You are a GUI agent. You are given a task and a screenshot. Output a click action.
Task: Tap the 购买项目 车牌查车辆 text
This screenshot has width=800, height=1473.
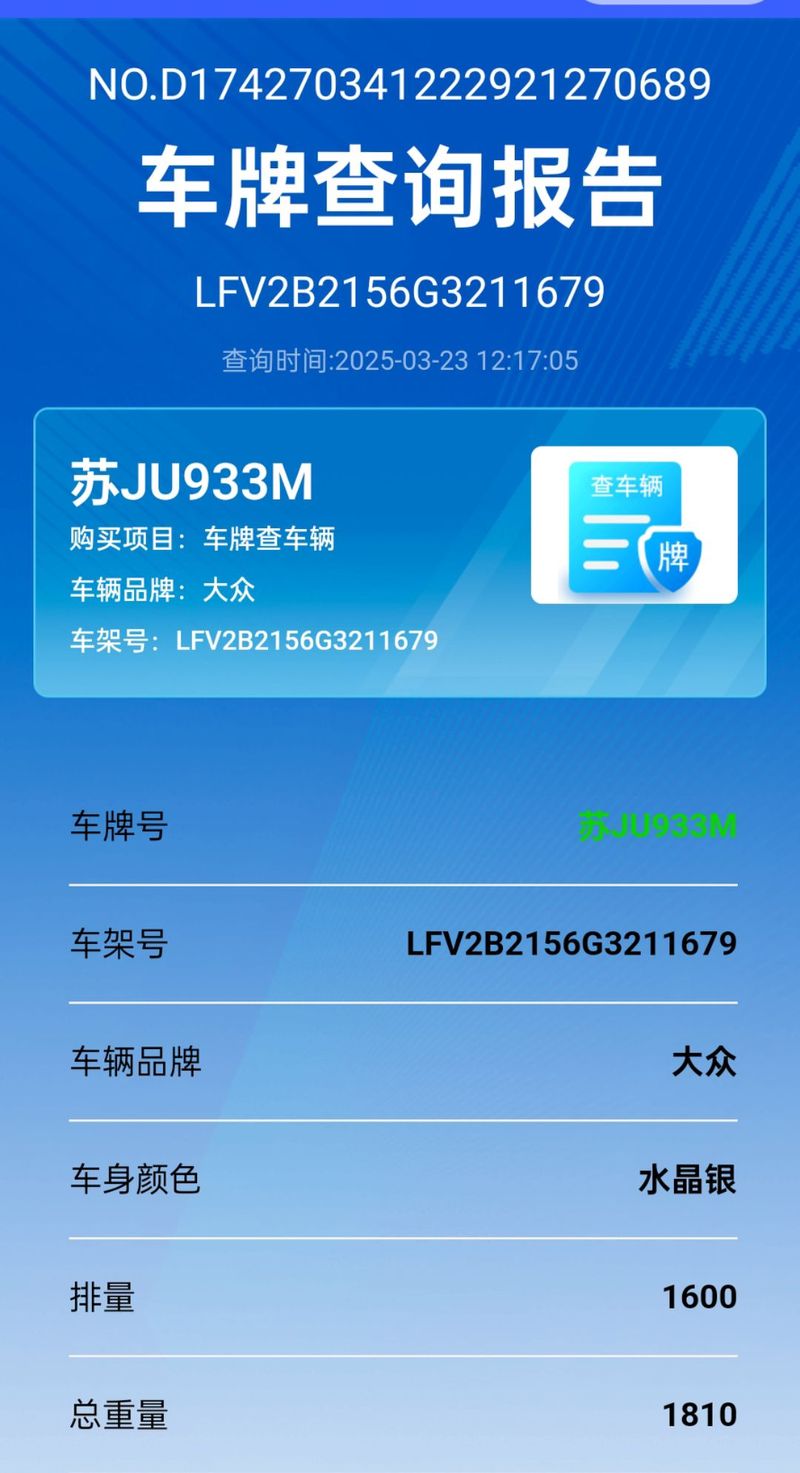[x=202, y=538]
